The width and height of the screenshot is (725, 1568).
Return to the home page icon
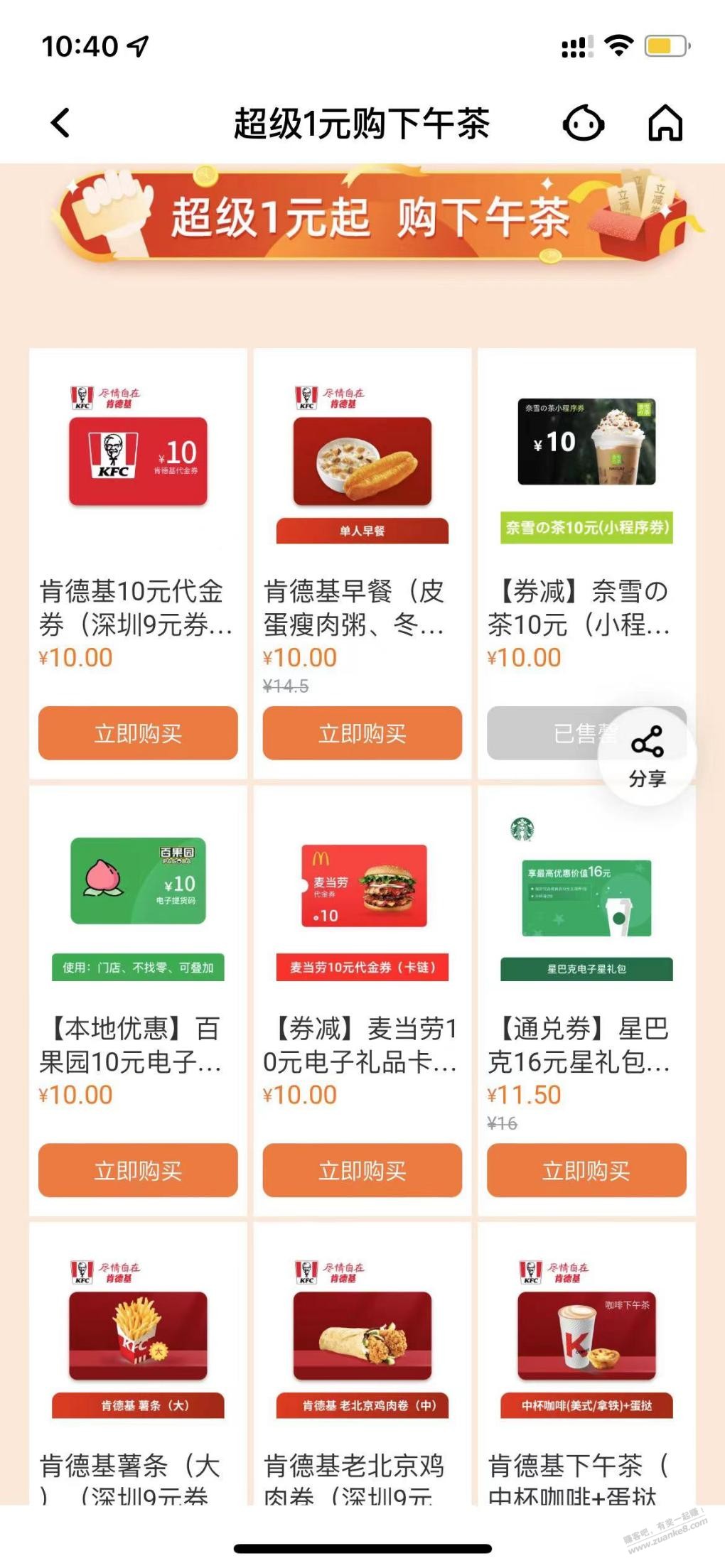665,124
